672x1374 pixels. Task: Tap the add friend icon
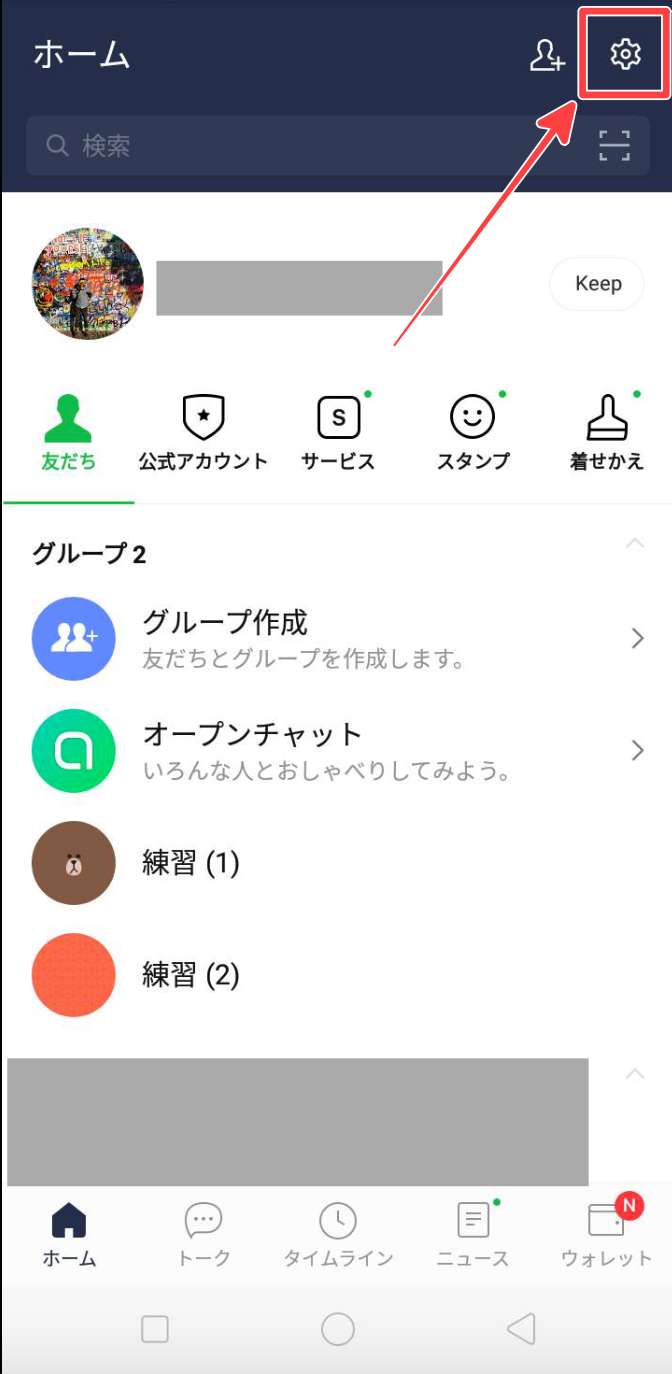point(547,55)
